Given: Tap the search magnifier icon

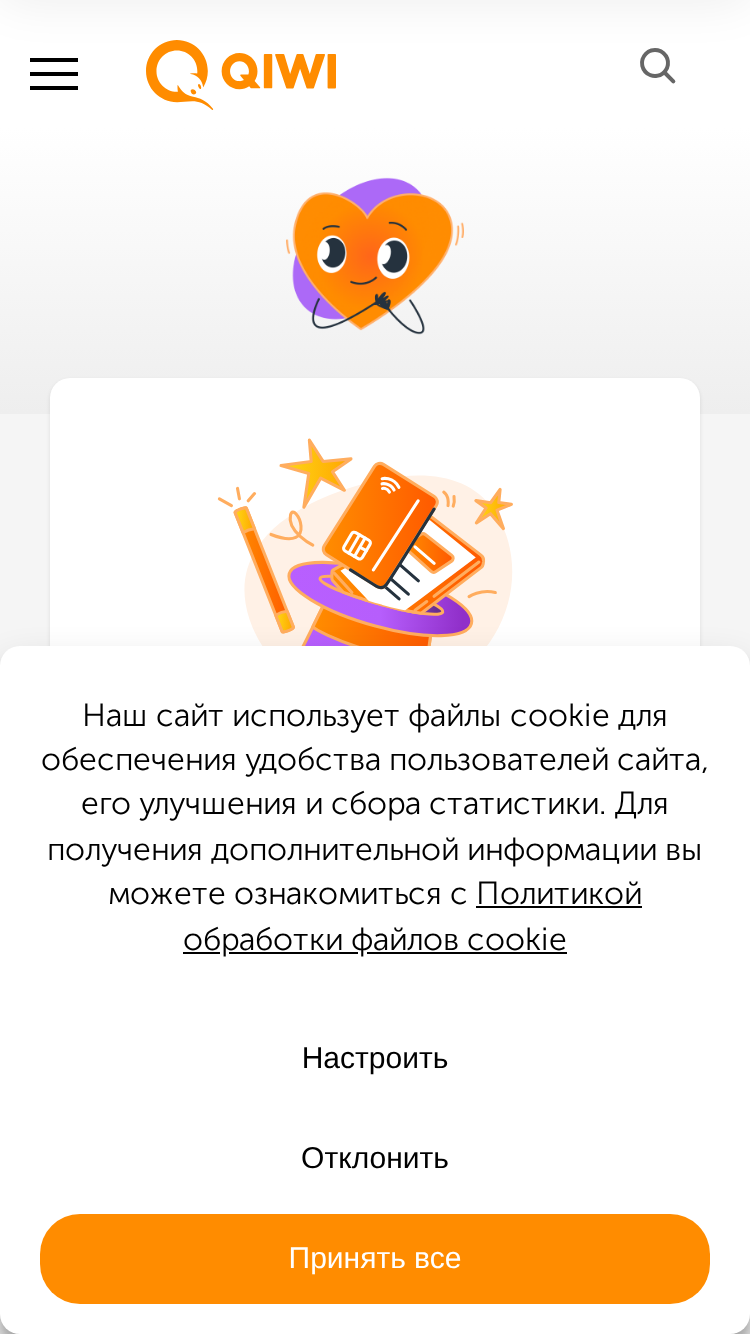Looking at the screenshot, I should [x=658, y=66].
